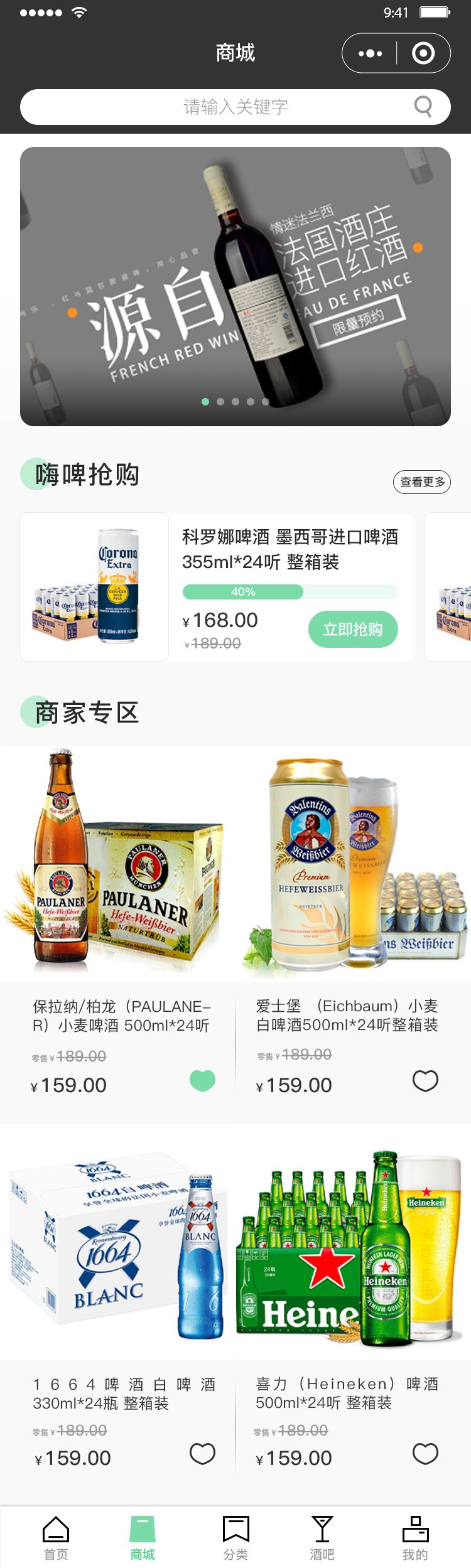Close the mini program with the circle button

[x=423, y=53]
